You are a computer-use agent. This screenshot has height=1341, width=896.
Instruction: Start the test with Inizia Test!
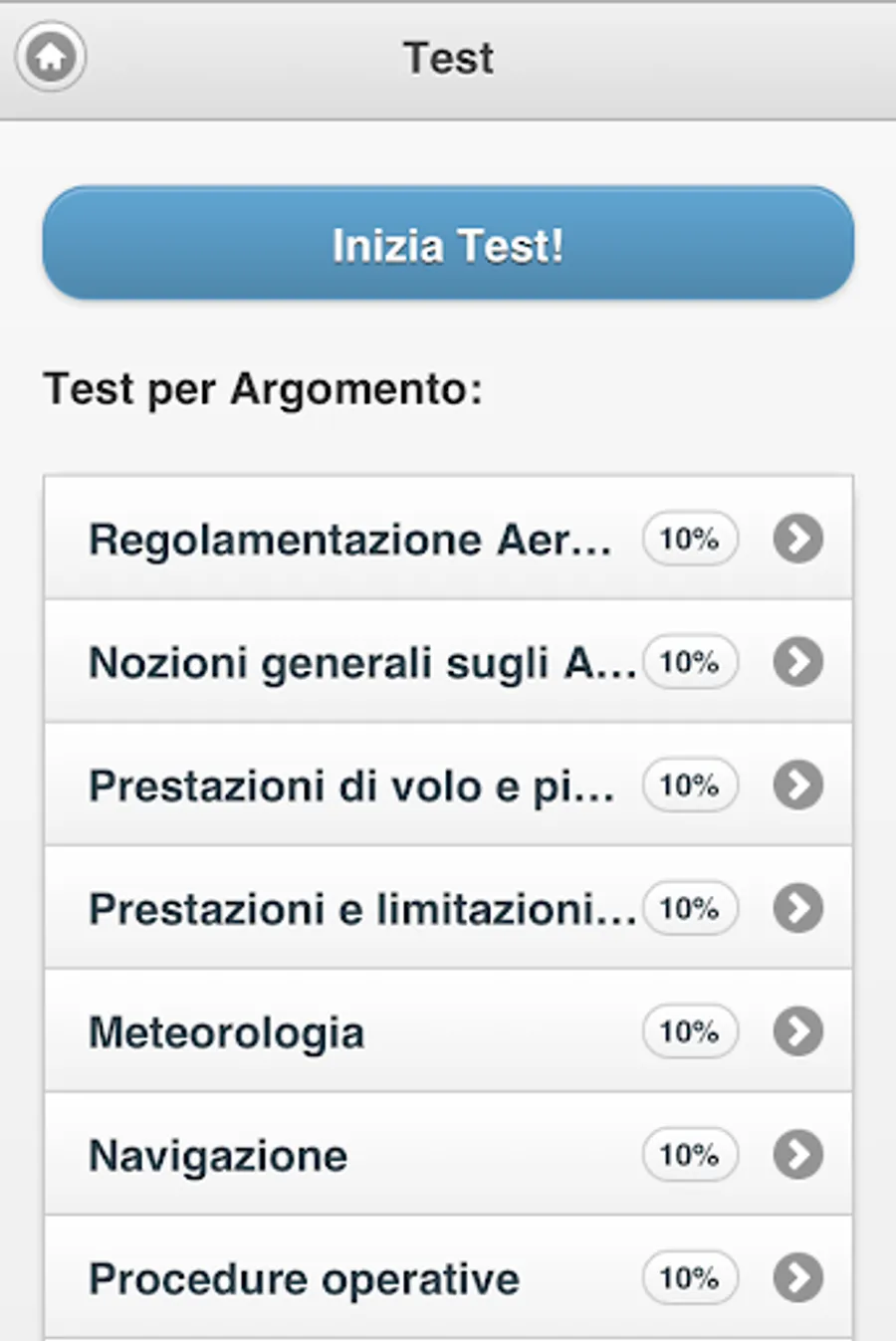click(448, 244)
